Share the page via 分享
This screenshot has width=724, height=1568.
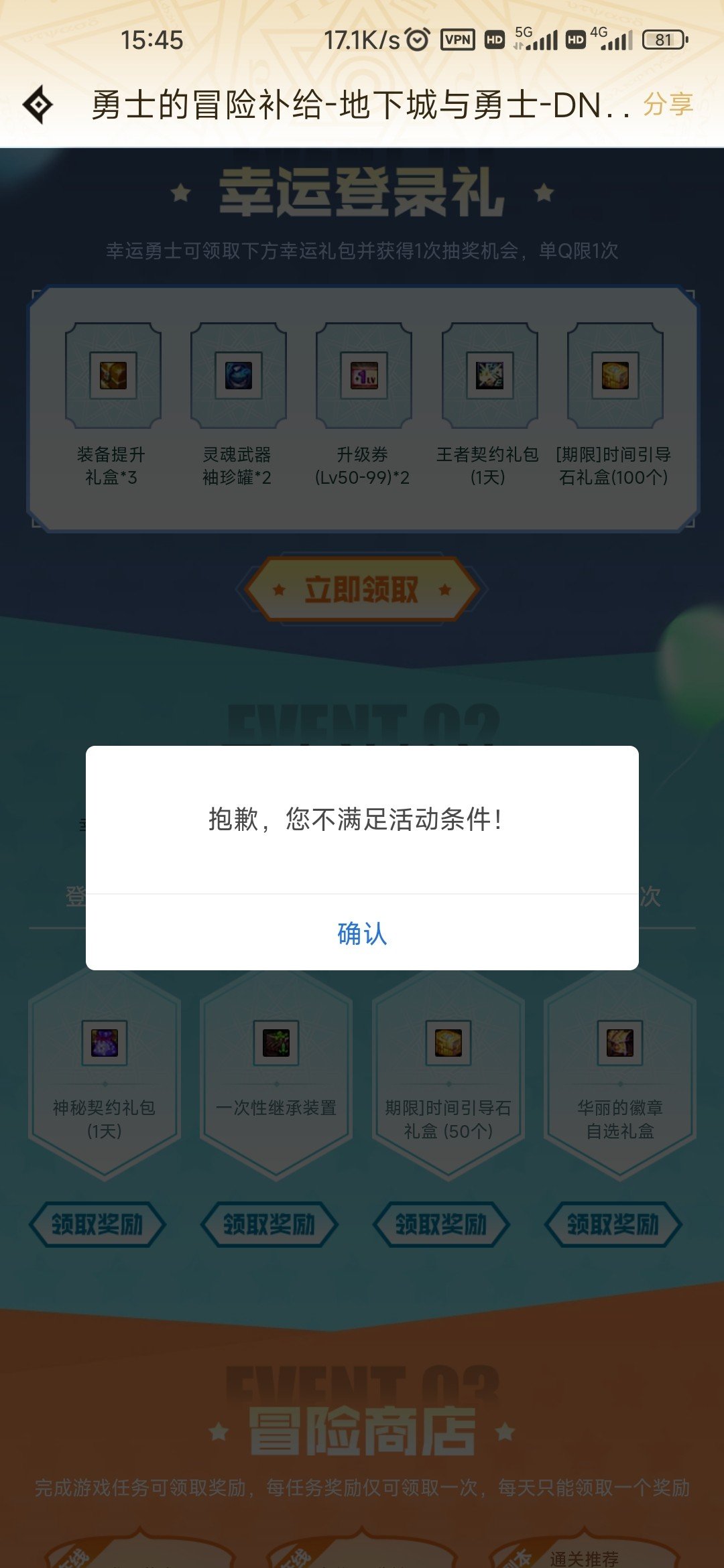668,105
